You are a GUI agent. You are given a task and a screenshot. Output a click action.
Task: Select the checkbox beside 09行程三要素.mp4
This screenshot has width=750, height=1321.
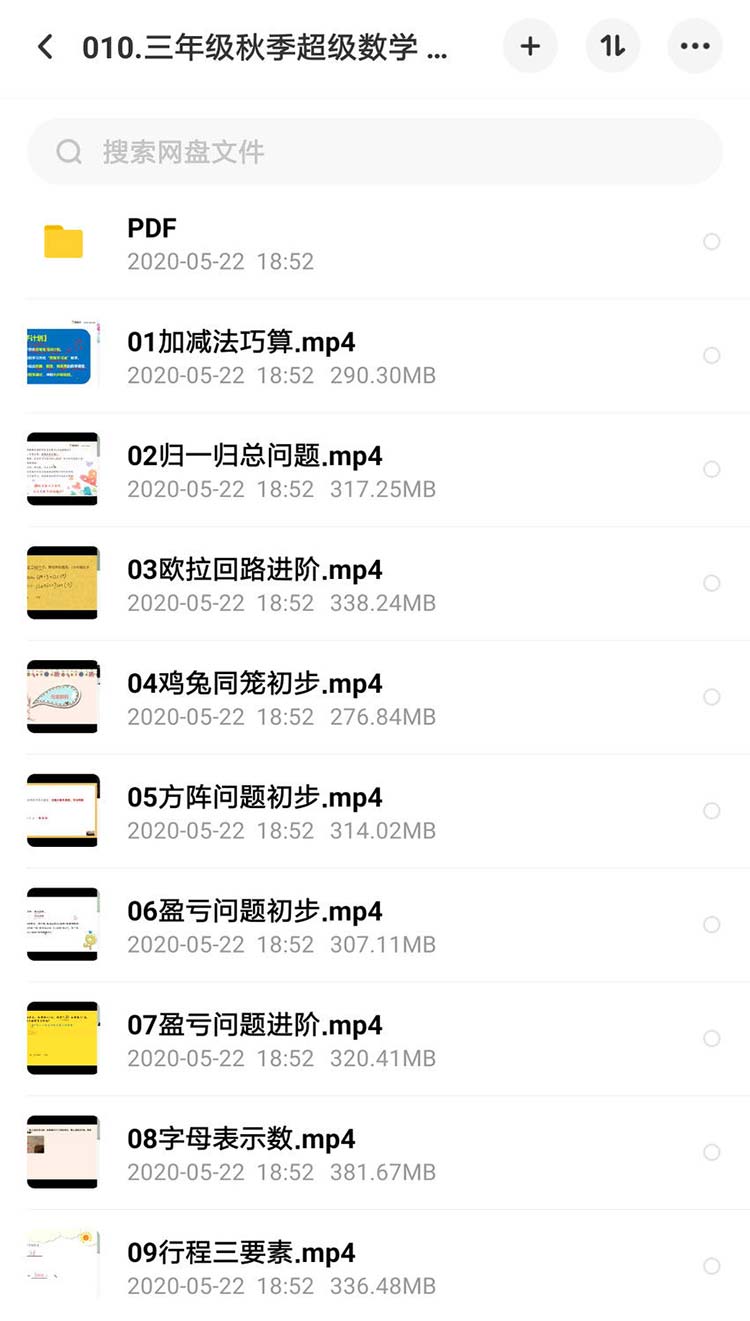712,1266
